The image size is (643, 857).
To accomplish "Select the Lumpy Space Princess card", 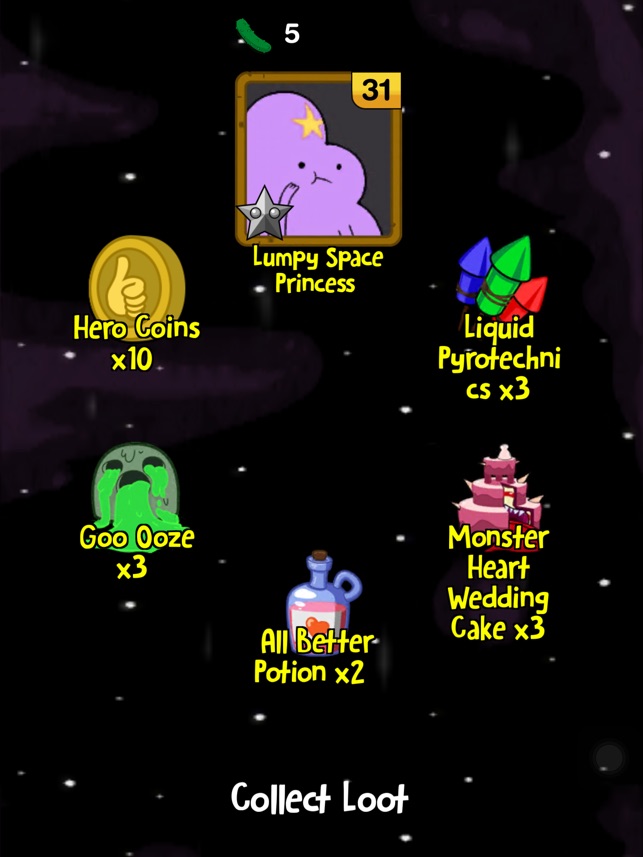I will (319, 160).
